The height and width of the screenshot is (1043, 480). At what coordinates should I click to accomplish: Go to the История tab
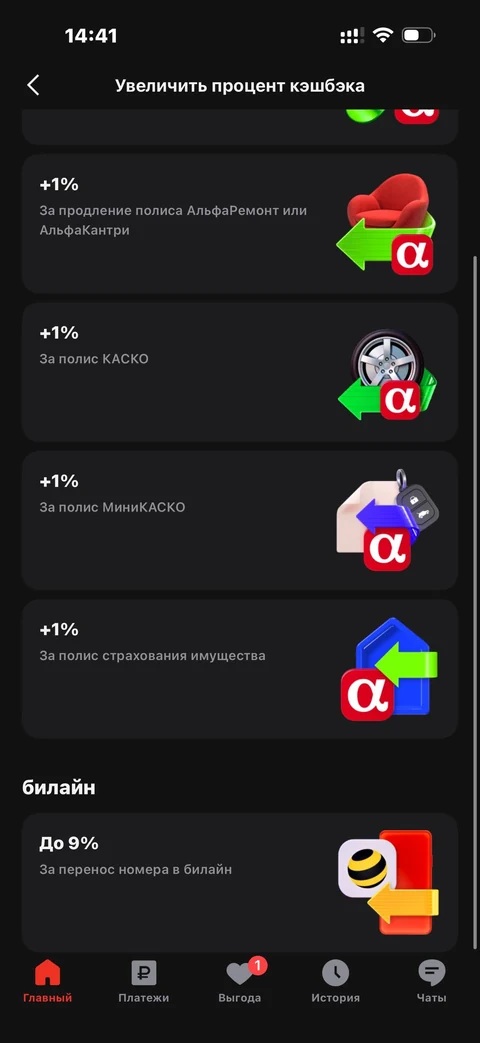(336, 982)
